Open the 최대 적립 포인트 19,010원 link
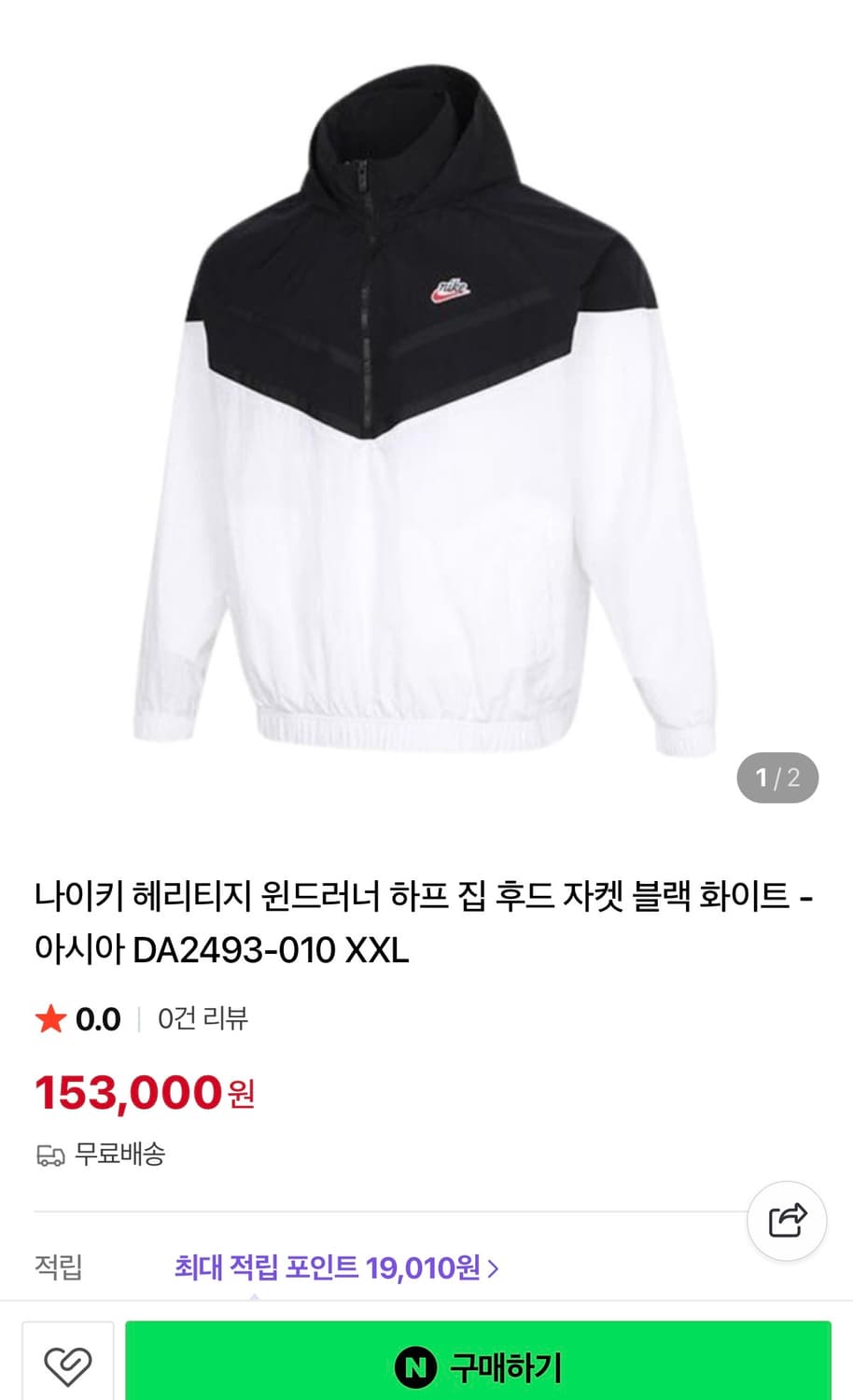853x1400 pixels. pyautogui.click(x=329, y=1267)
